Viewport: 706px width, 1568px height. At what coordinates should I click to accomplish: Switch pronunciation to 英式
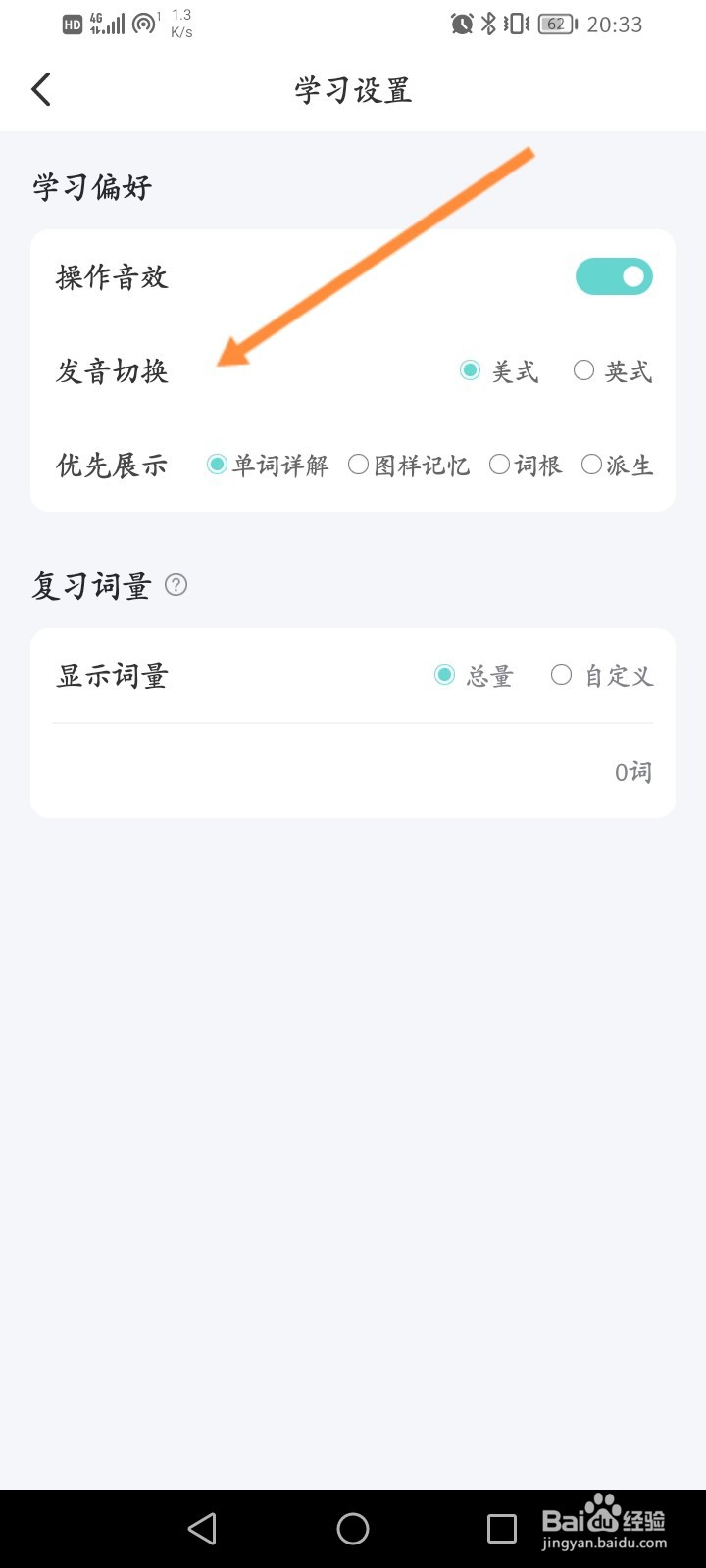pyautogui.click(x=613, y=371)
